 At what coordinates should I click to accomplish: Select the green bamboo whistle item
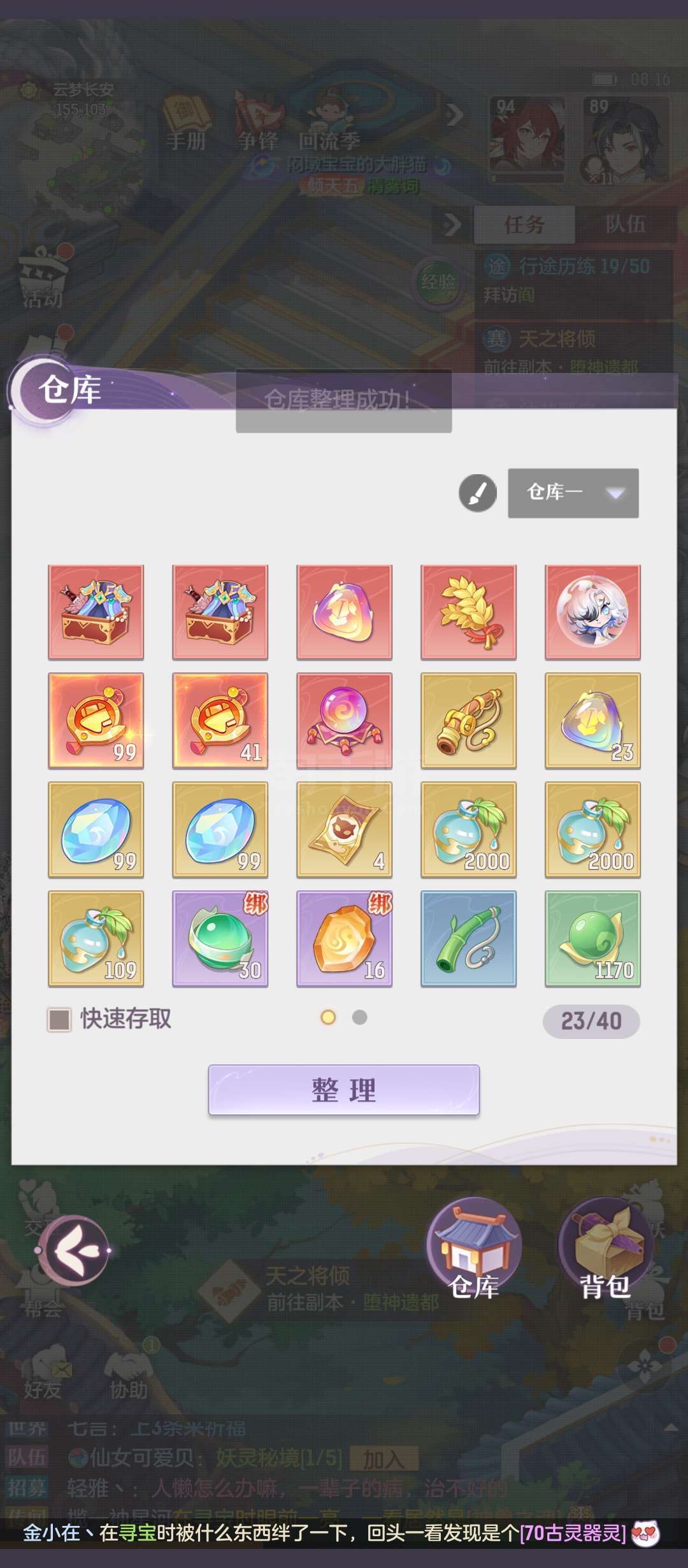(468, 938)
